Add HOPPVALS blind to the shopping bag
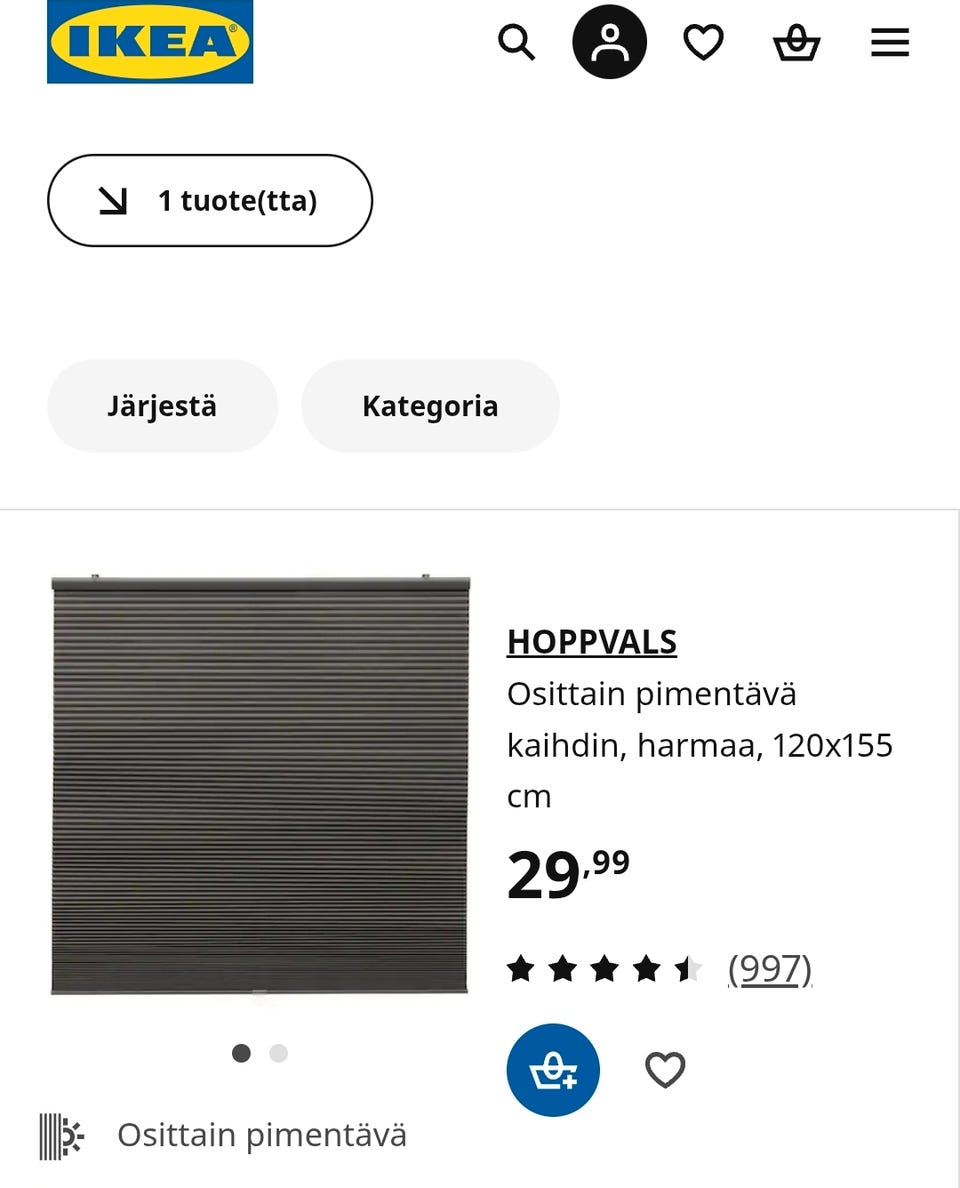Image resolution: width=960 pixels, height=1188 pixels. pos(553,1068)
